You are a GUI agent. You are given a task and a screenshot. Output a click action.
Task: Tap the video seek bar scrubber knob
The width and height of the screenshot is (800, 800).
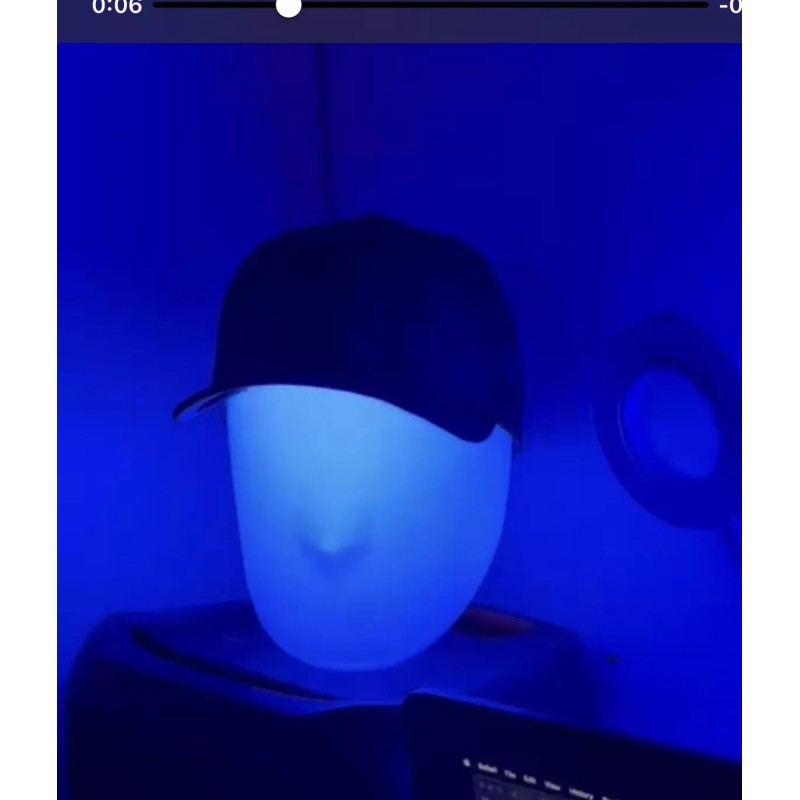click(288, 7)
